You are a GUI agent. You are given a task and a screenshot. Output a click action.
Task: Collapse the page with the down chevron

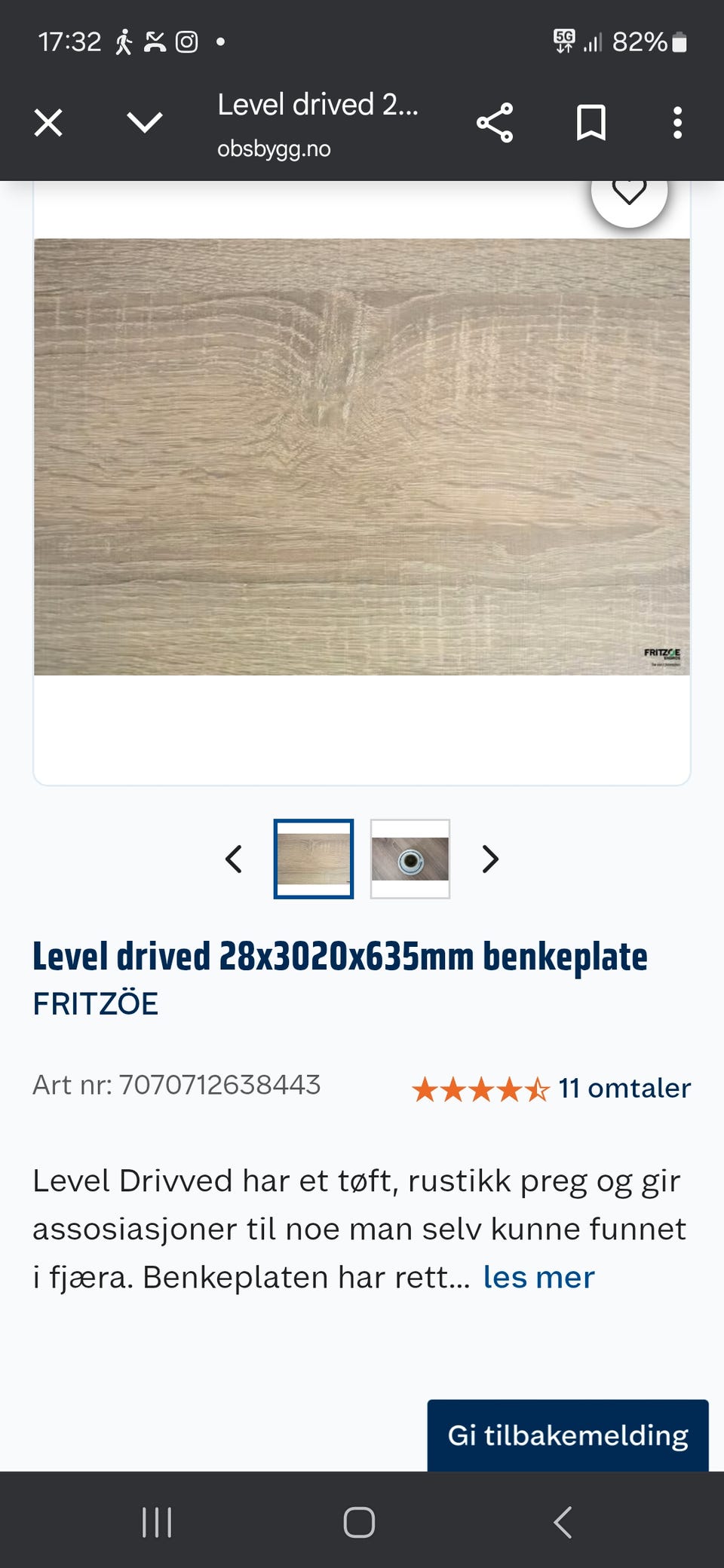(144, 123)
